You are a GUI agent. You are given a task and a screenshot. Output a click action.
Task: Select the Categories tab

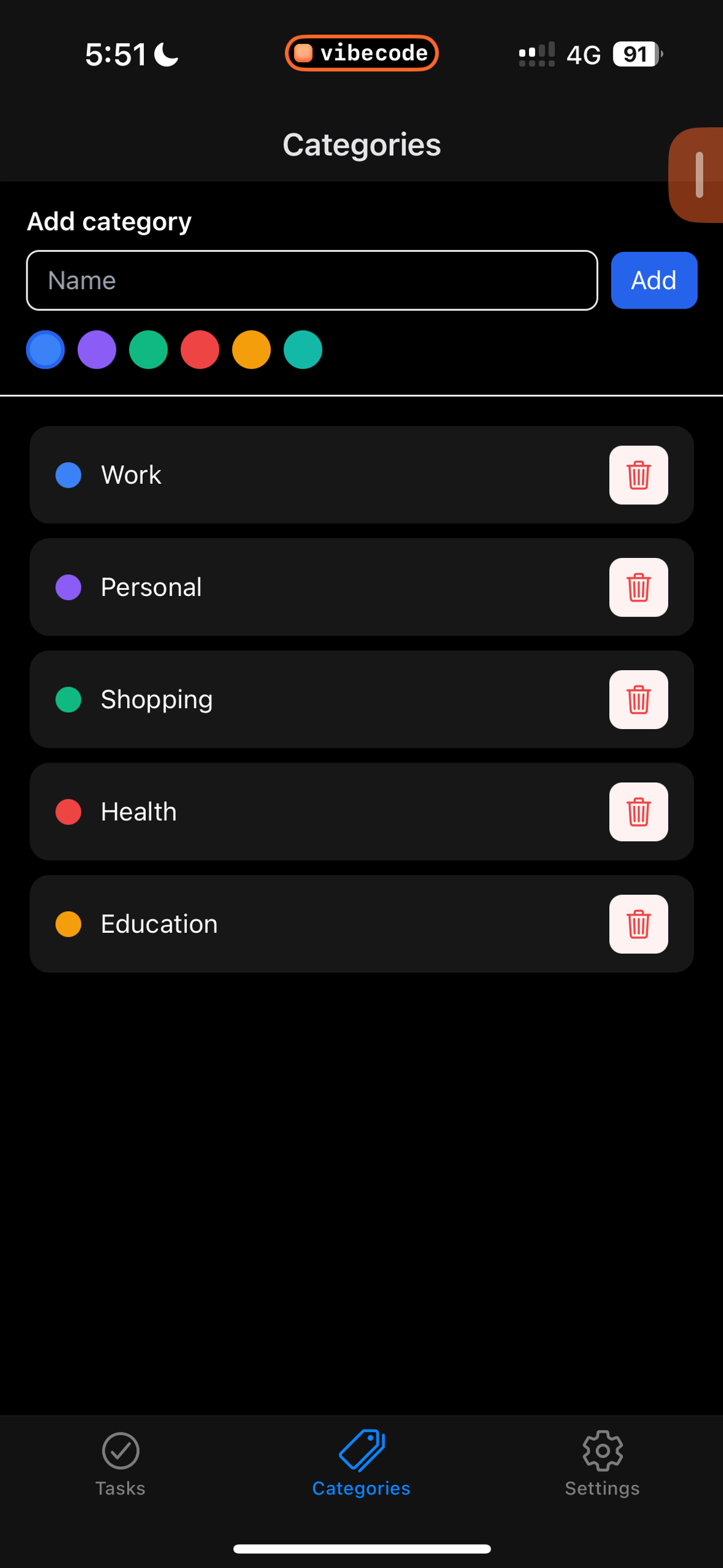tap(361, 1463)
